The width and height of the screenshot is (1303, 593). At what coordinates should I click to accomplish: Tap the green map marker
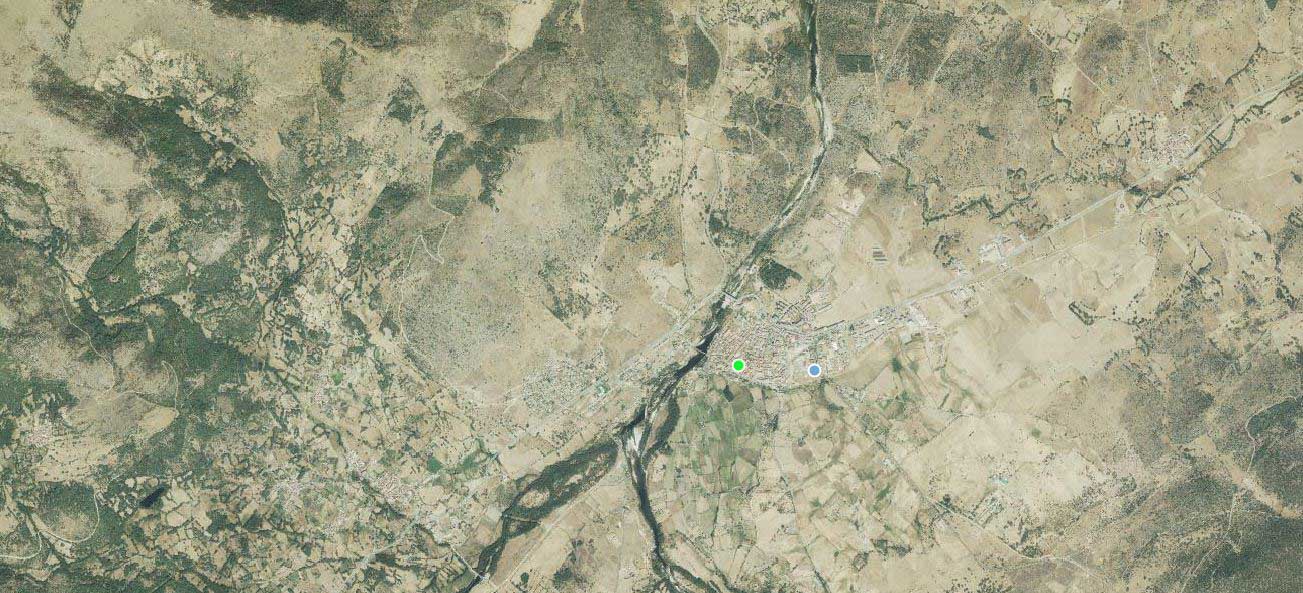point(738,365)
